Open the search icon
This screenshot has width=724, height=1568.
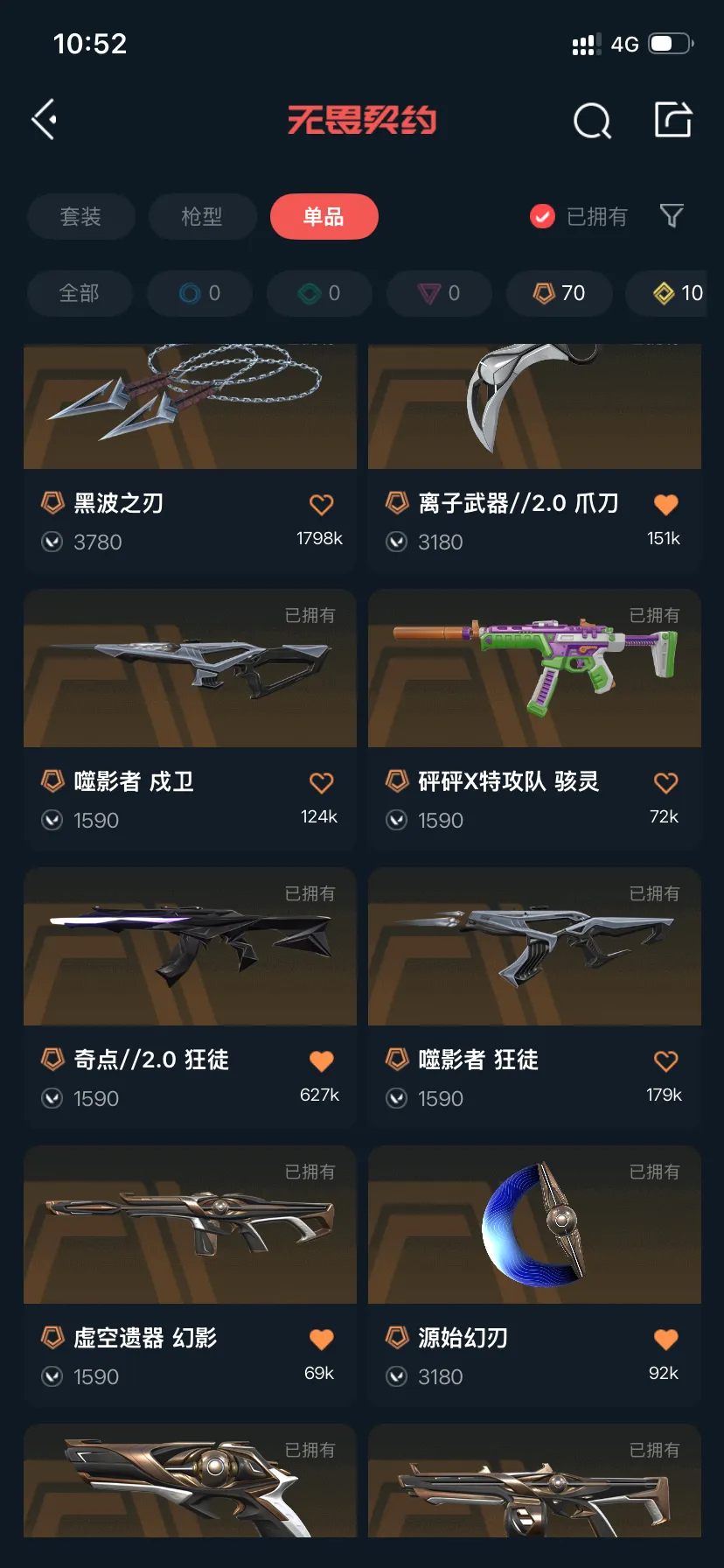tap(592, 121)
